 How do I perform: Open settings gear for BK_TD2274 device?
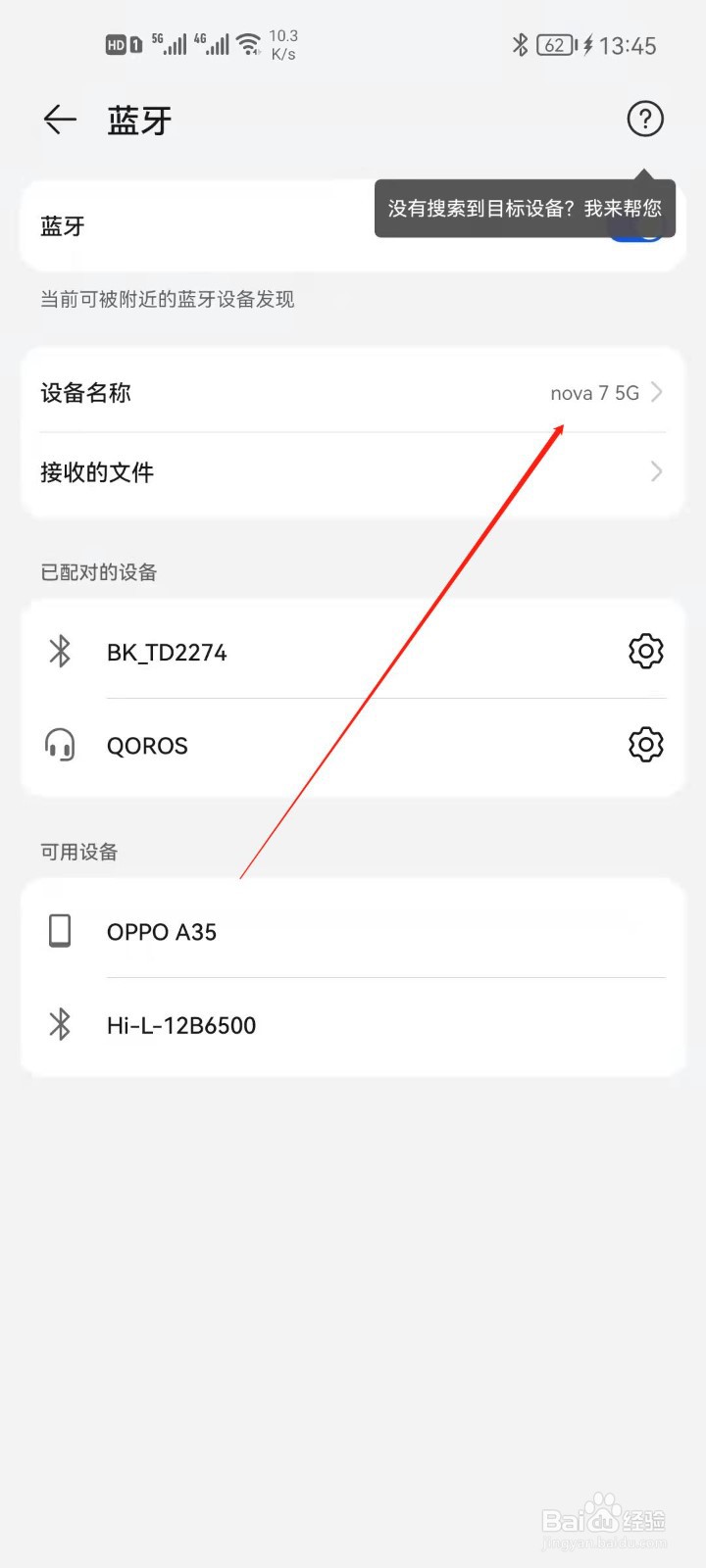point(645,651)
